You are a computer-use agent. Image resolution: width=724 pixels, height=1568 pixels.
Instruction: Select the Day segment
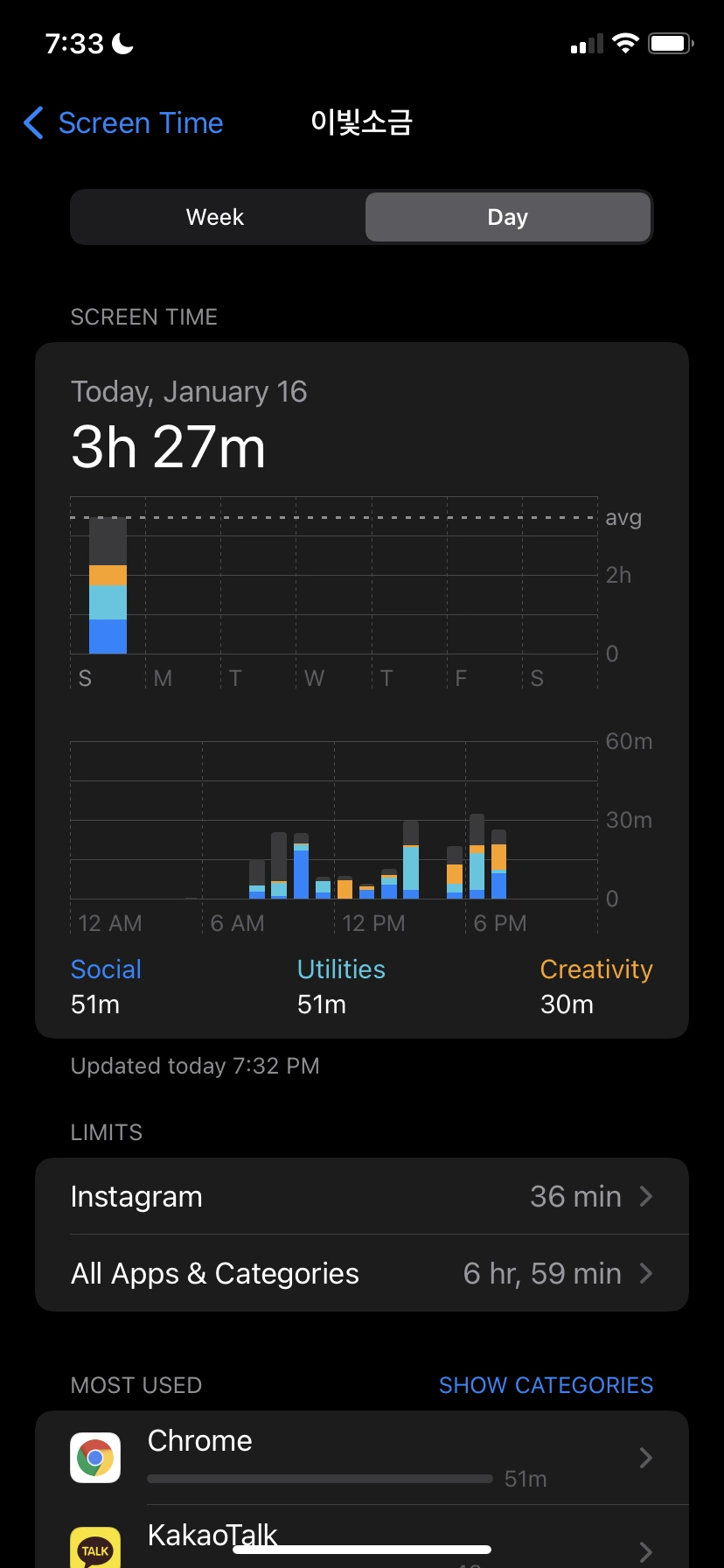coord(507,217)
